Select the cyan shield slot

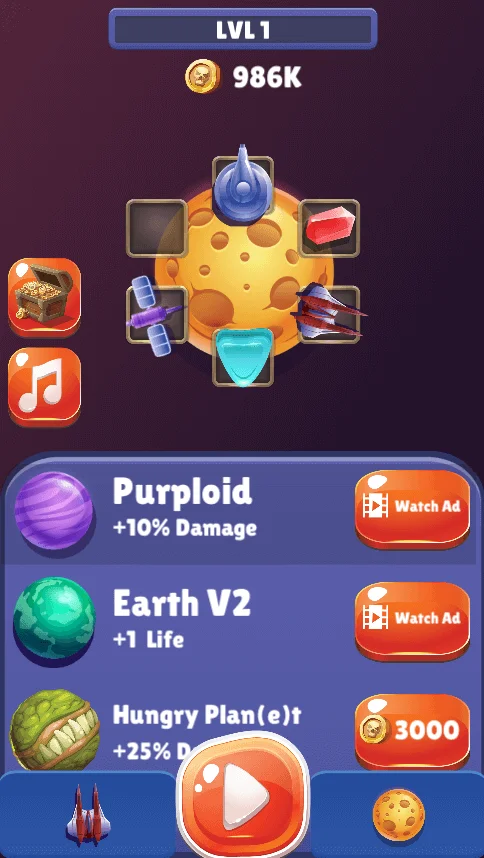pos(243,357)
